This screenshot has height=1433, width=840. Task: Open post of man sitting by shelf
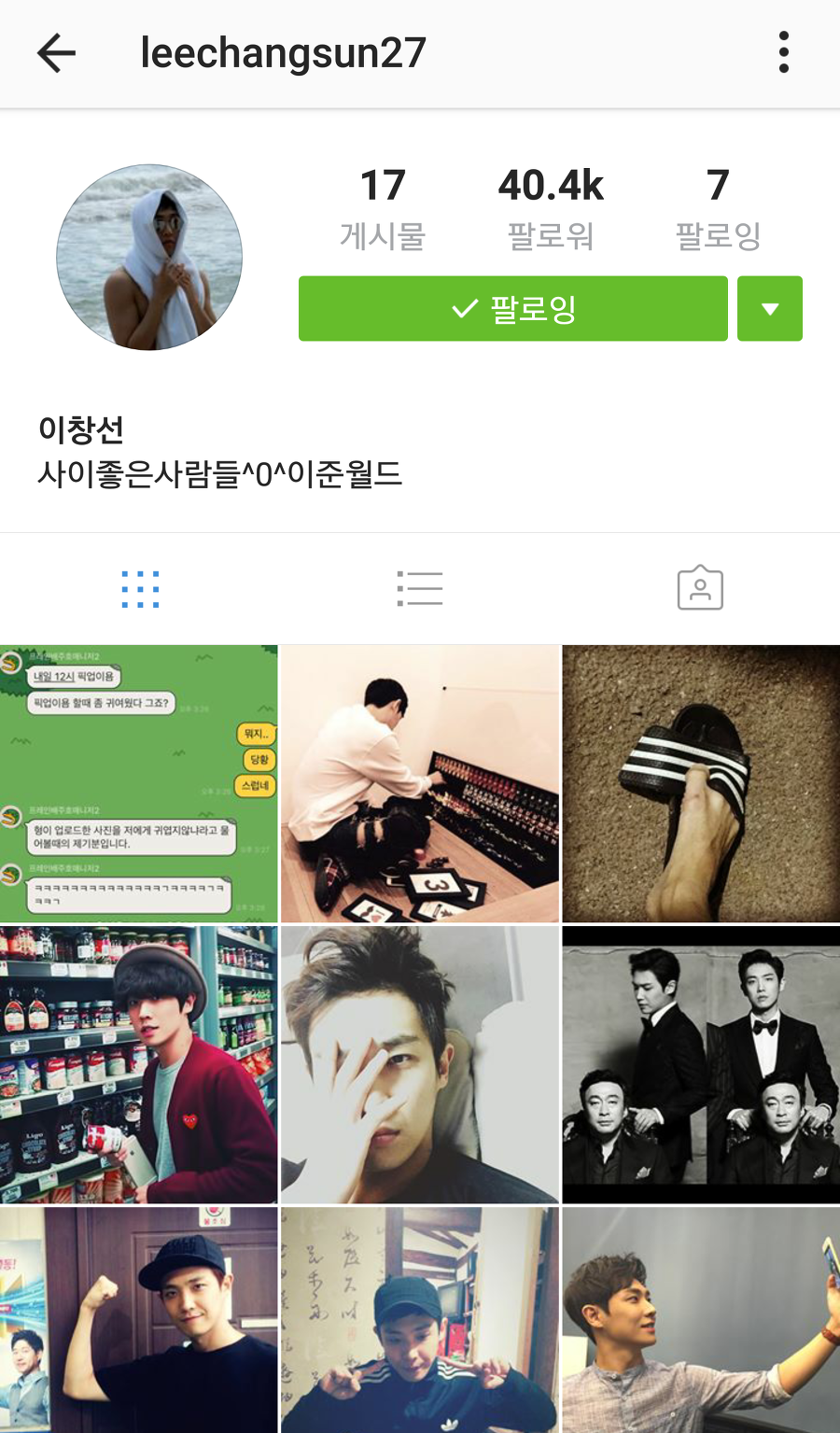(x=420, y=783)
